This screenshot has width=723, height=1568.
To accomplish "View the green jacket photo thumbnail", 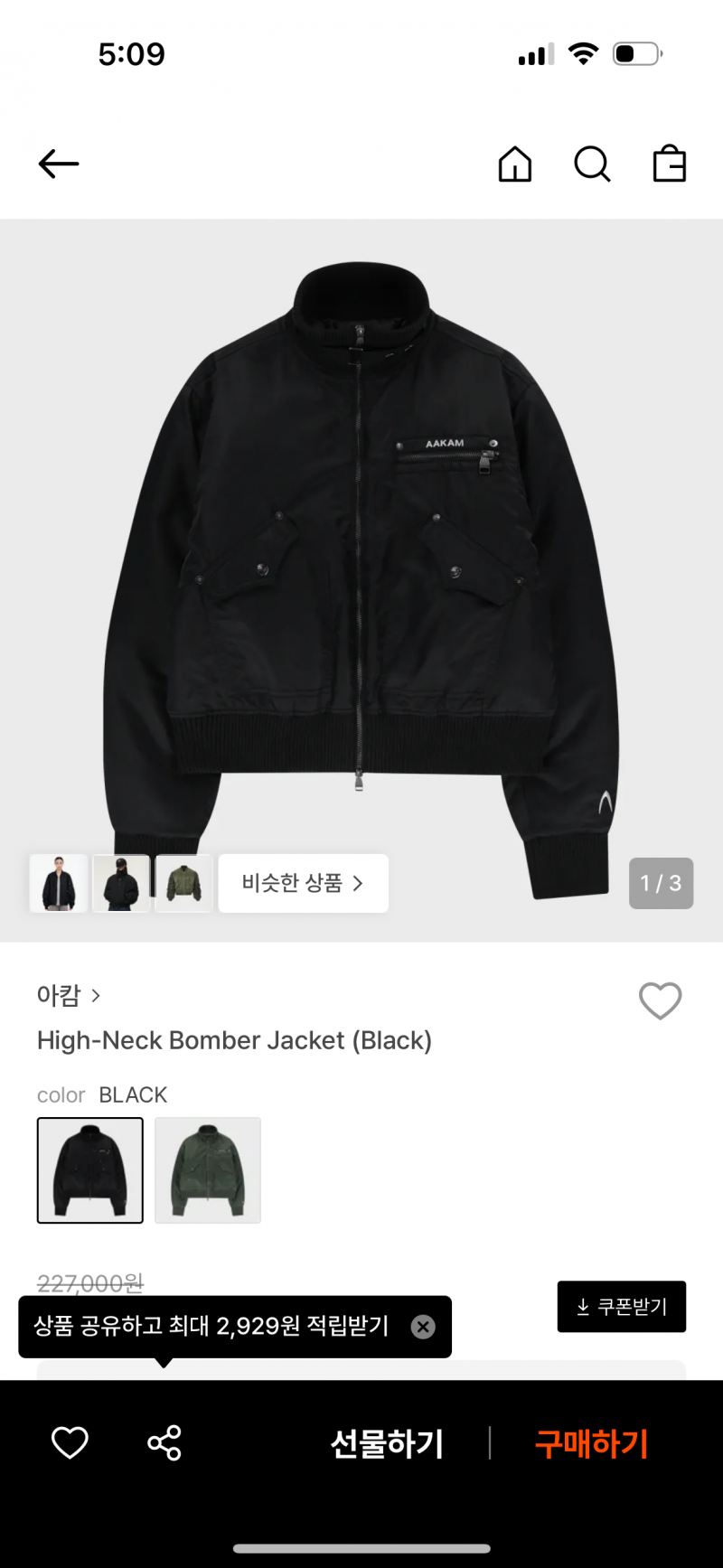I will click(183, 883).
